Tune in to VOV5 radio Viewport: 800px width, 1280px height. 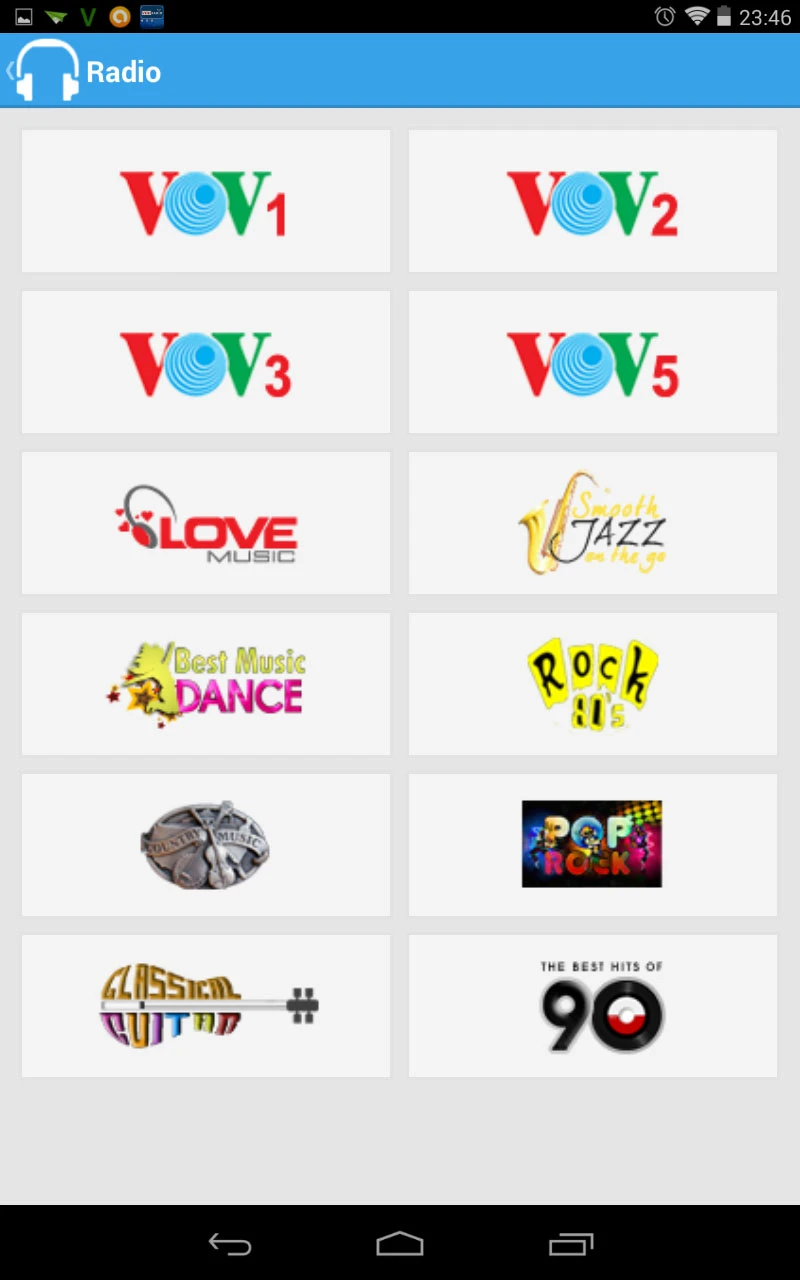[593, 362]
